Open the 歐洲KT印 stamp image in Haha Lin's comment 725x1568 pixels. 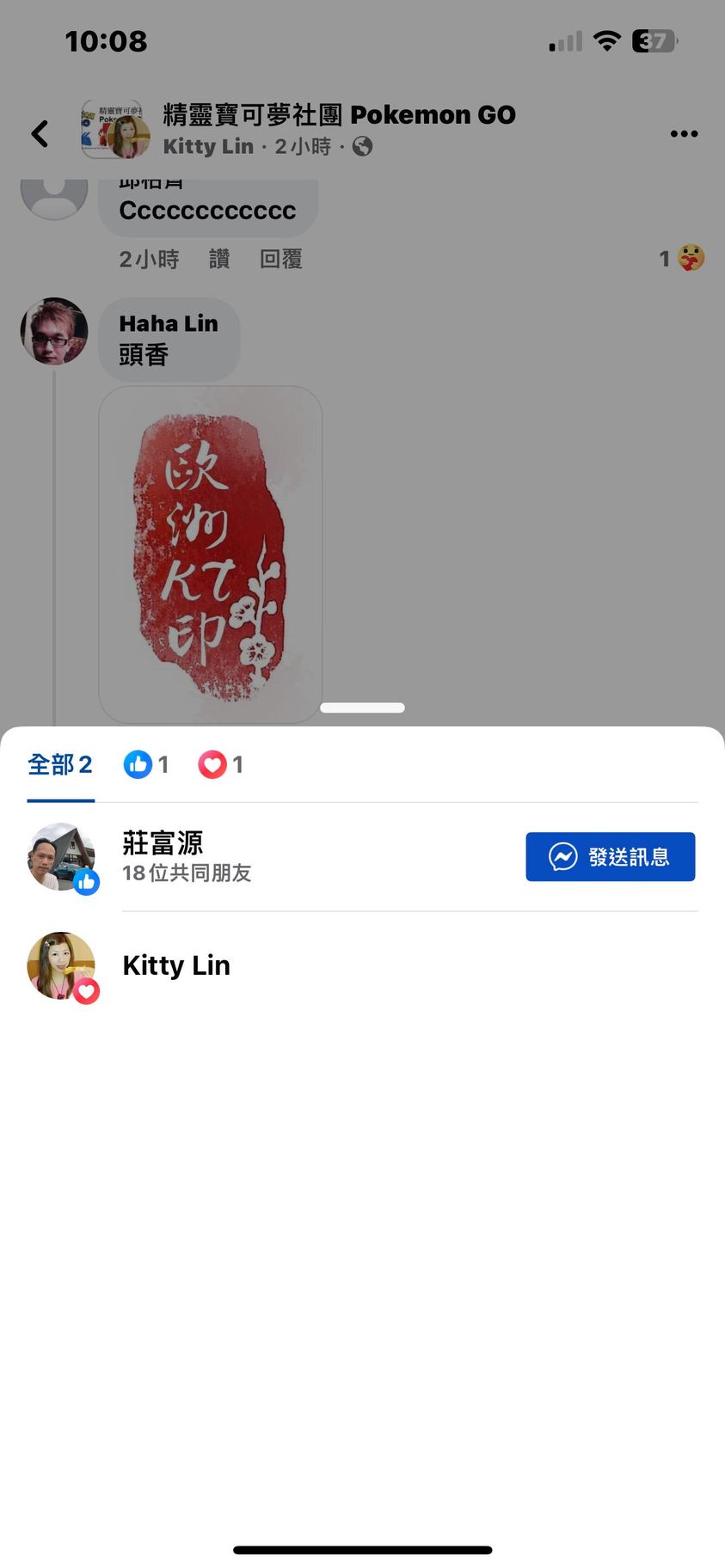pyautogui.click(x=211, y=554)
